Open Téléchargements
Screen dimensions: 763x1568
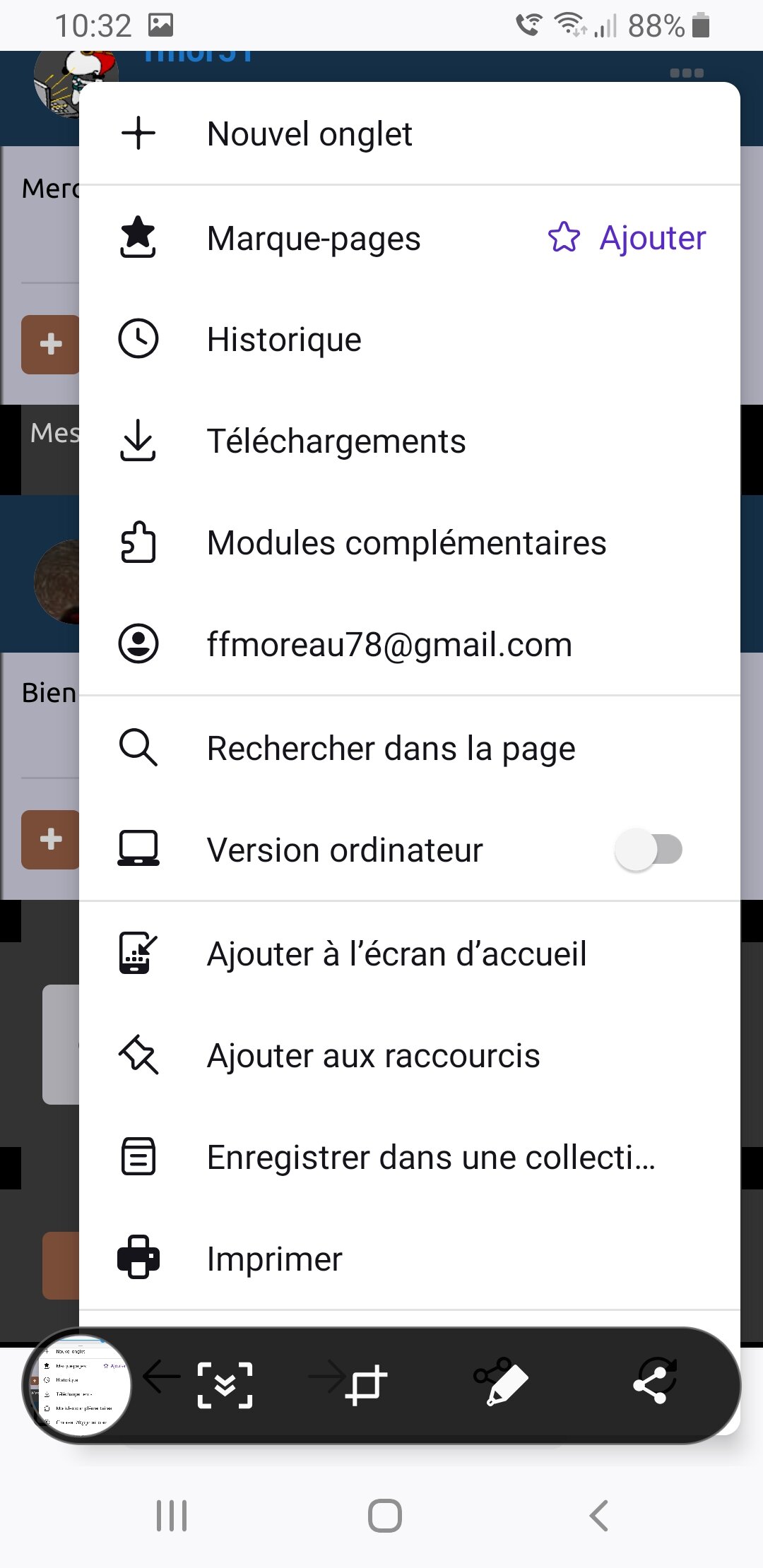click(336, 441)
